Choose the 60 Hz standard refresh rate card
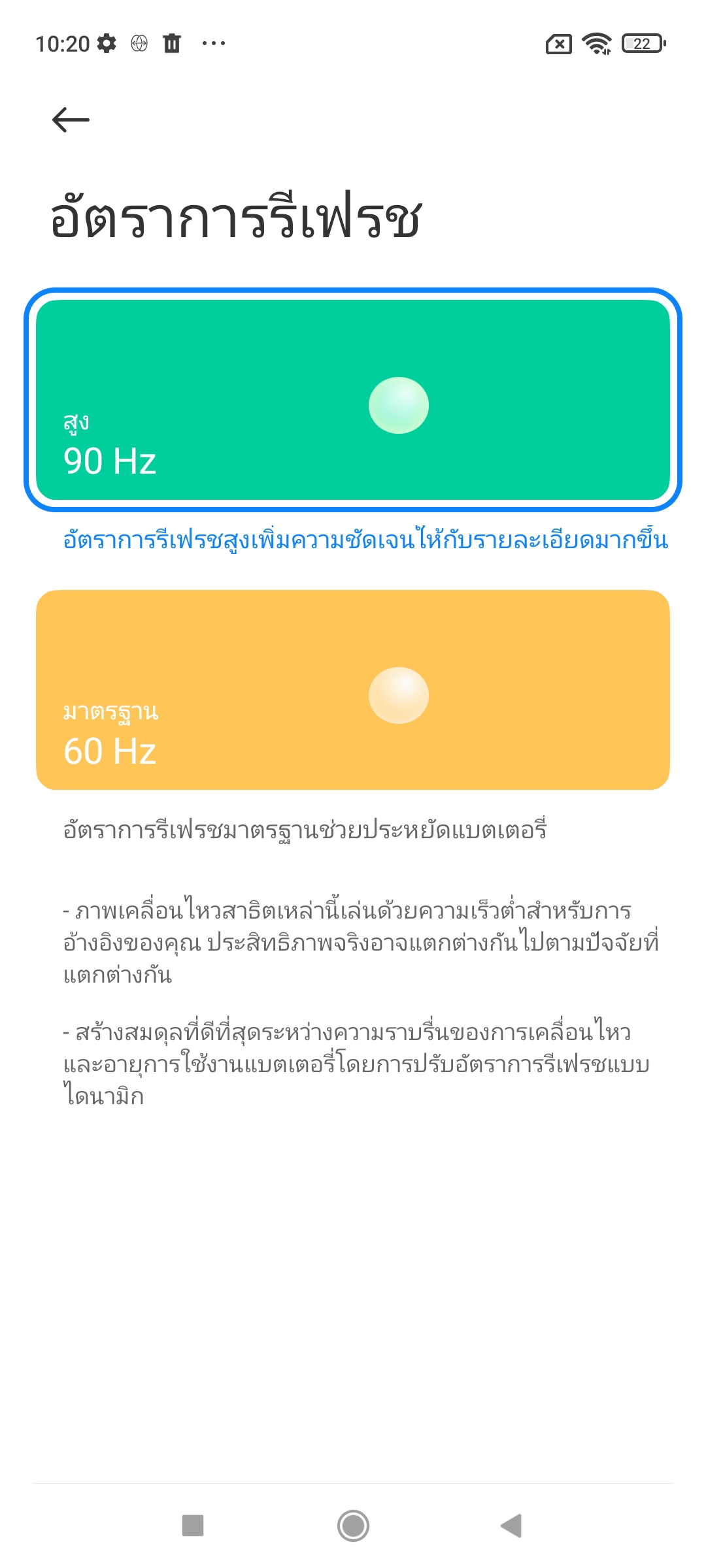This screenshot has height=1568, width=706. coord(353,690)
